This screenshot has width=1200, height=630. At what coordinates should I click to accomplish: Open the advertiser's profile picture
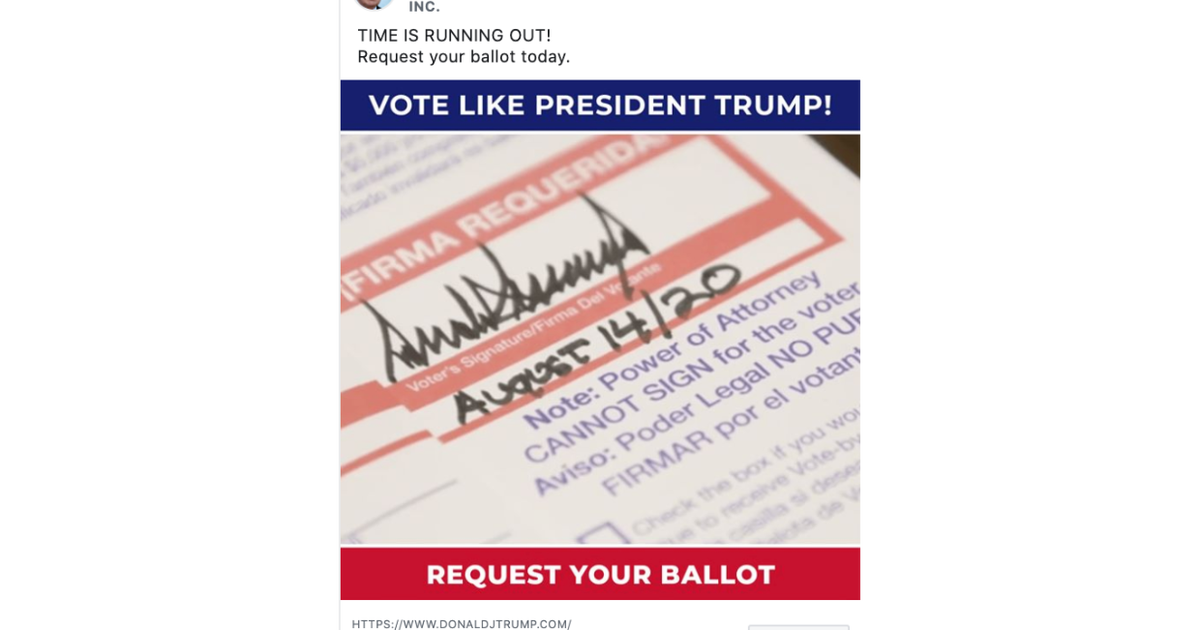tap(375, 3)
